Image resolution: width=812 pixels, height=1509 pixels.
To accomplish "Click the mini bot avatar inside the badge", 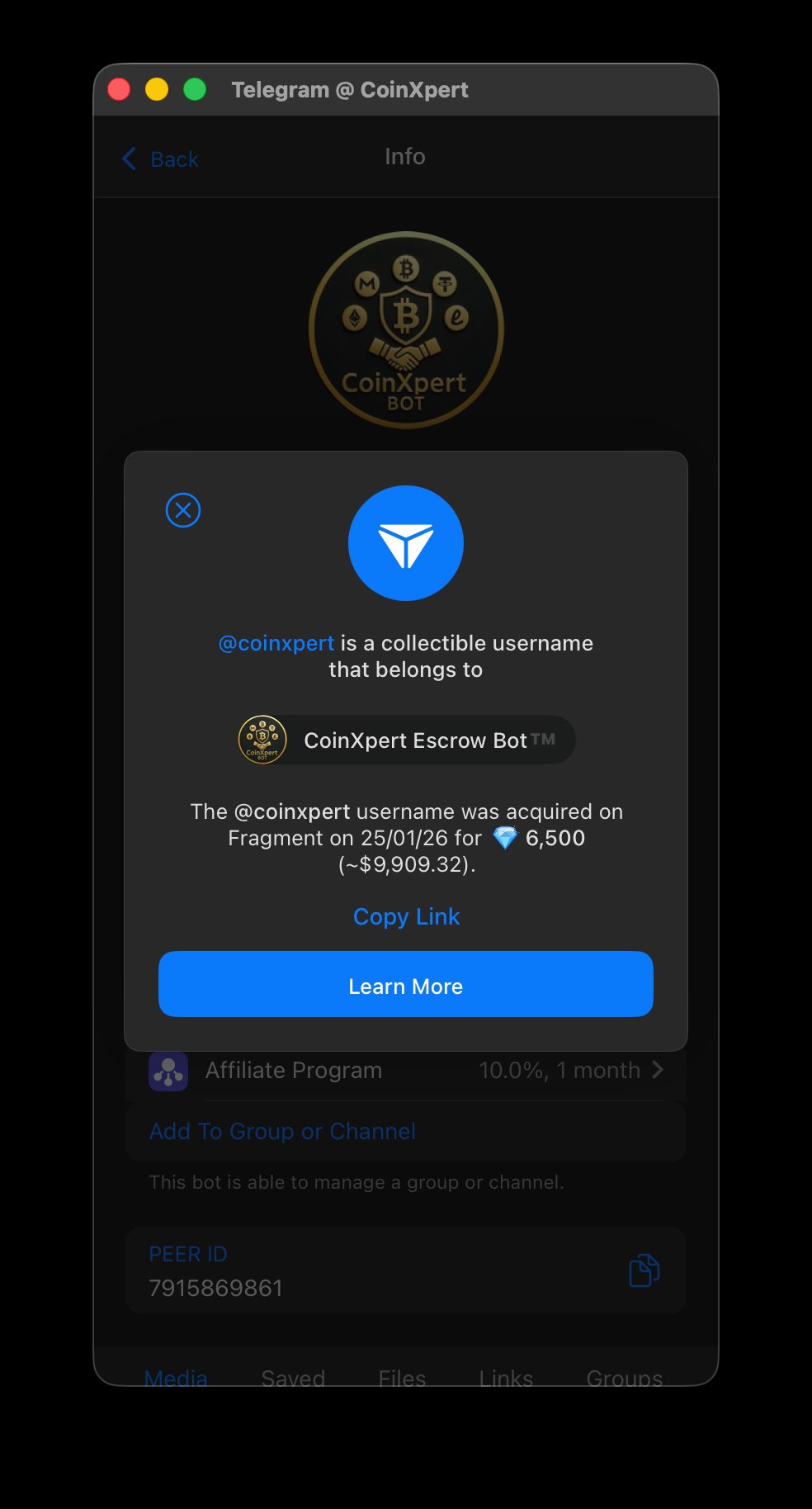I will 262,740.
